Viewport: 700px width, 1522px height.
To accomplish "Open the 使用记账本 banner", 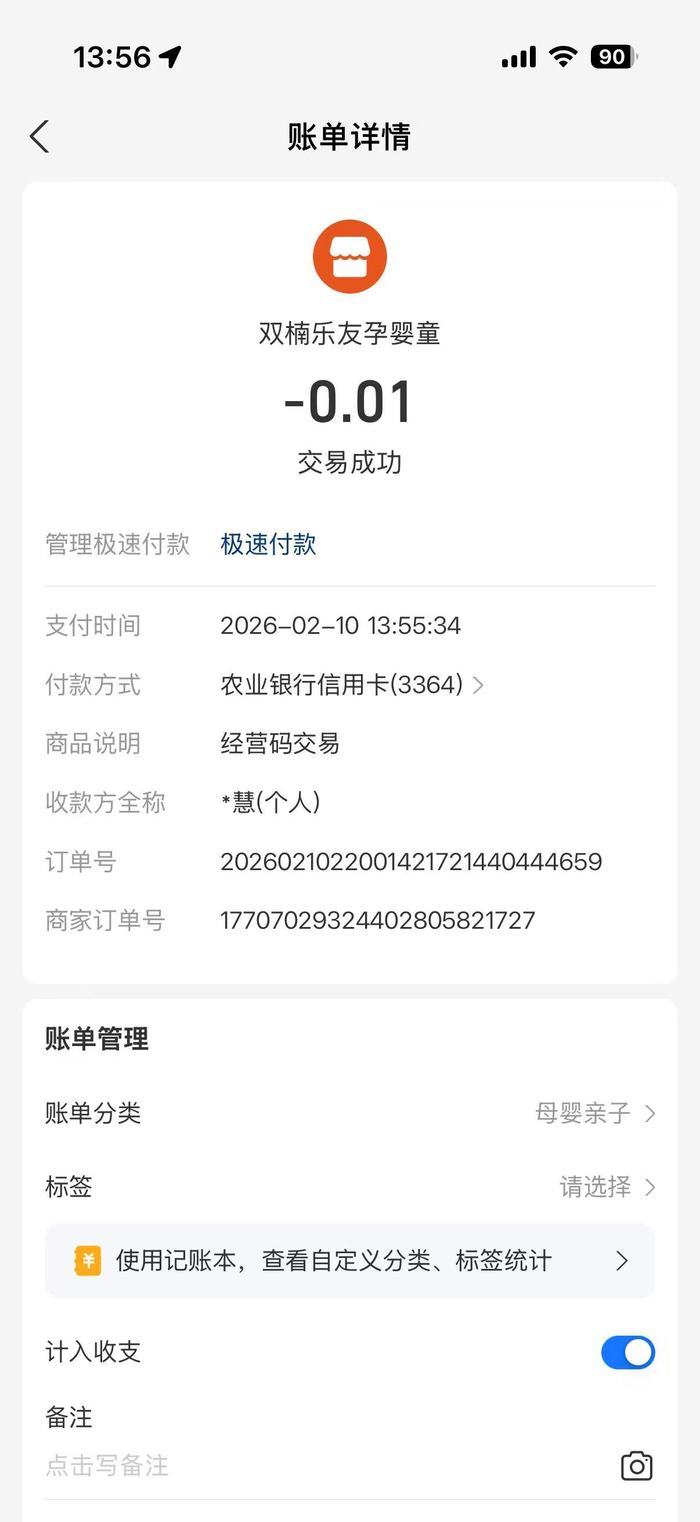I will coord(350,1261).
